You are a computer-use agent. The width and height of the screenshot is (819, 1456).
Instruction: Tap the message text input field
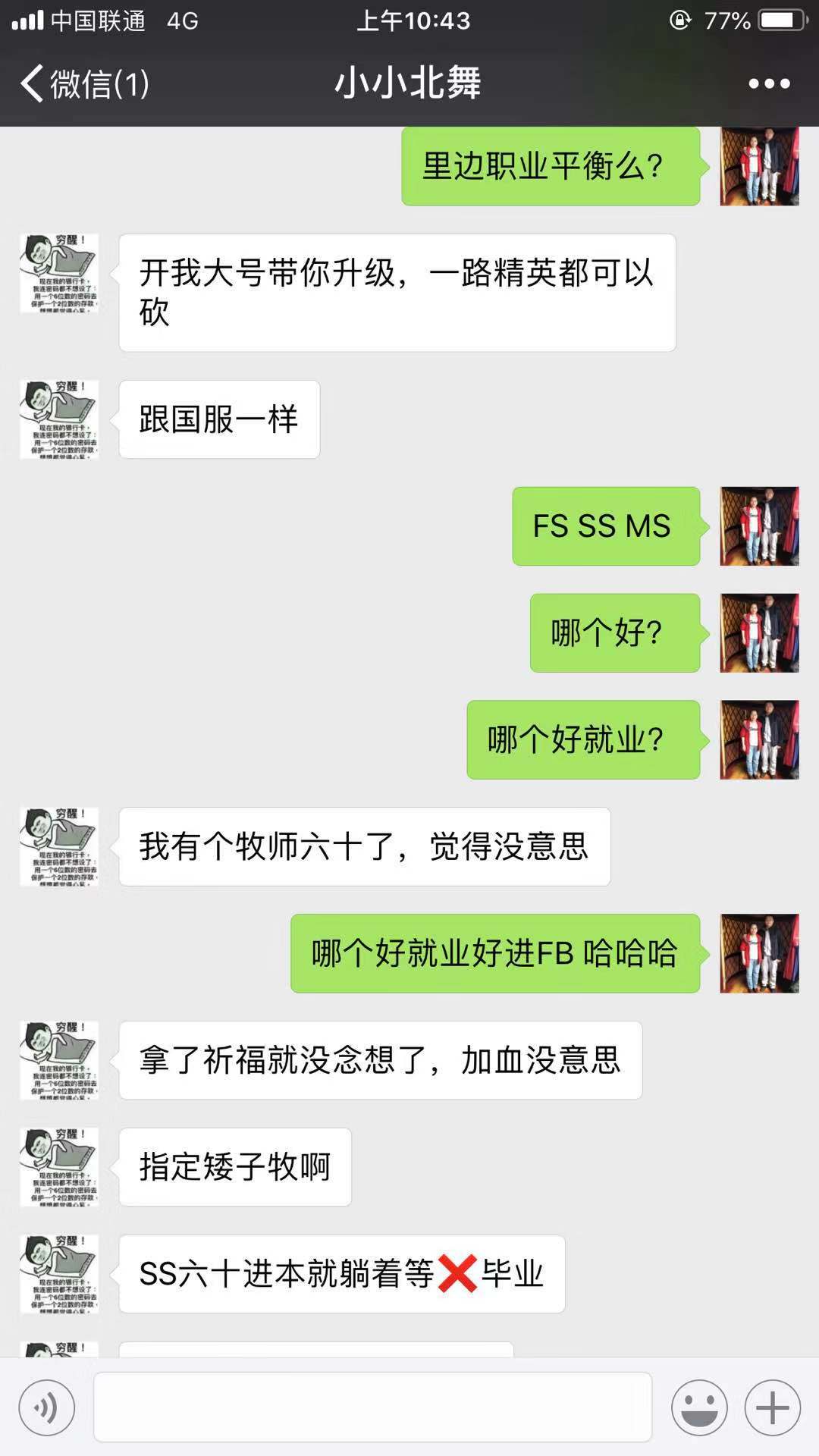tap(372, 1407)
